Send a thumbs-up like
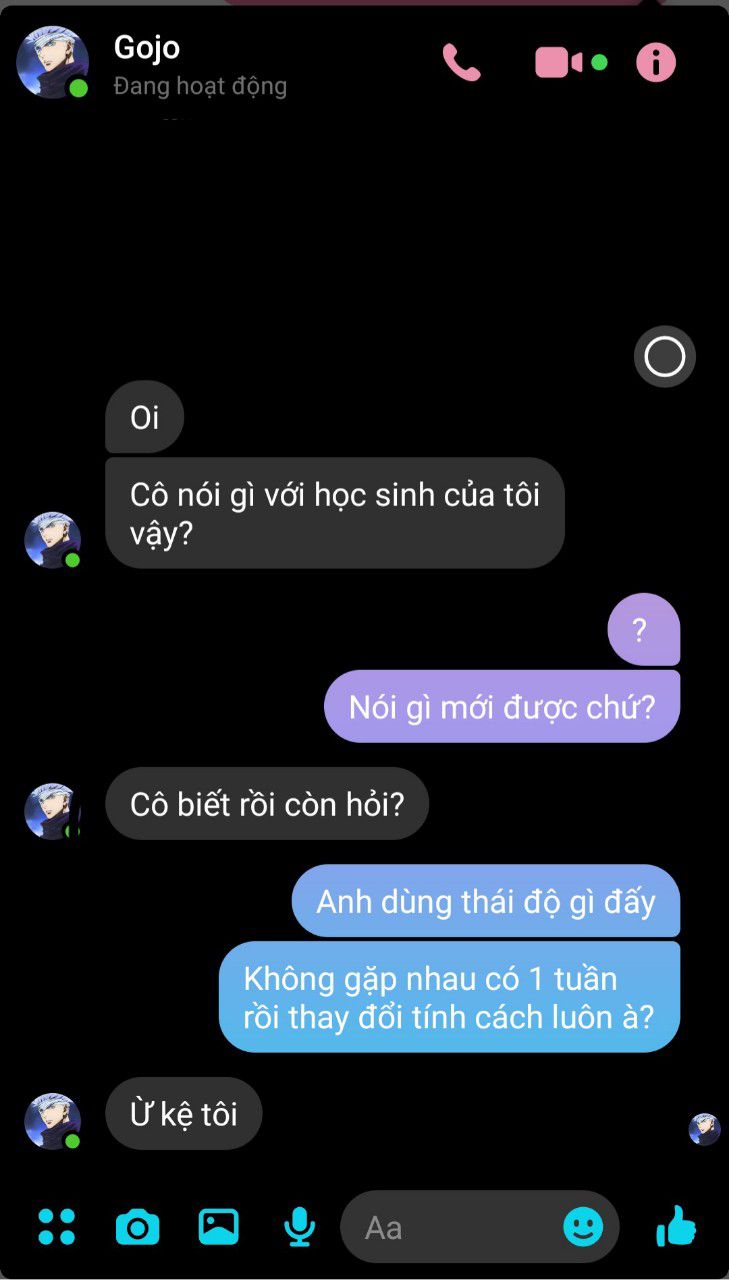The width and height of the screenshot is (729, 1280). point(676,1226)
